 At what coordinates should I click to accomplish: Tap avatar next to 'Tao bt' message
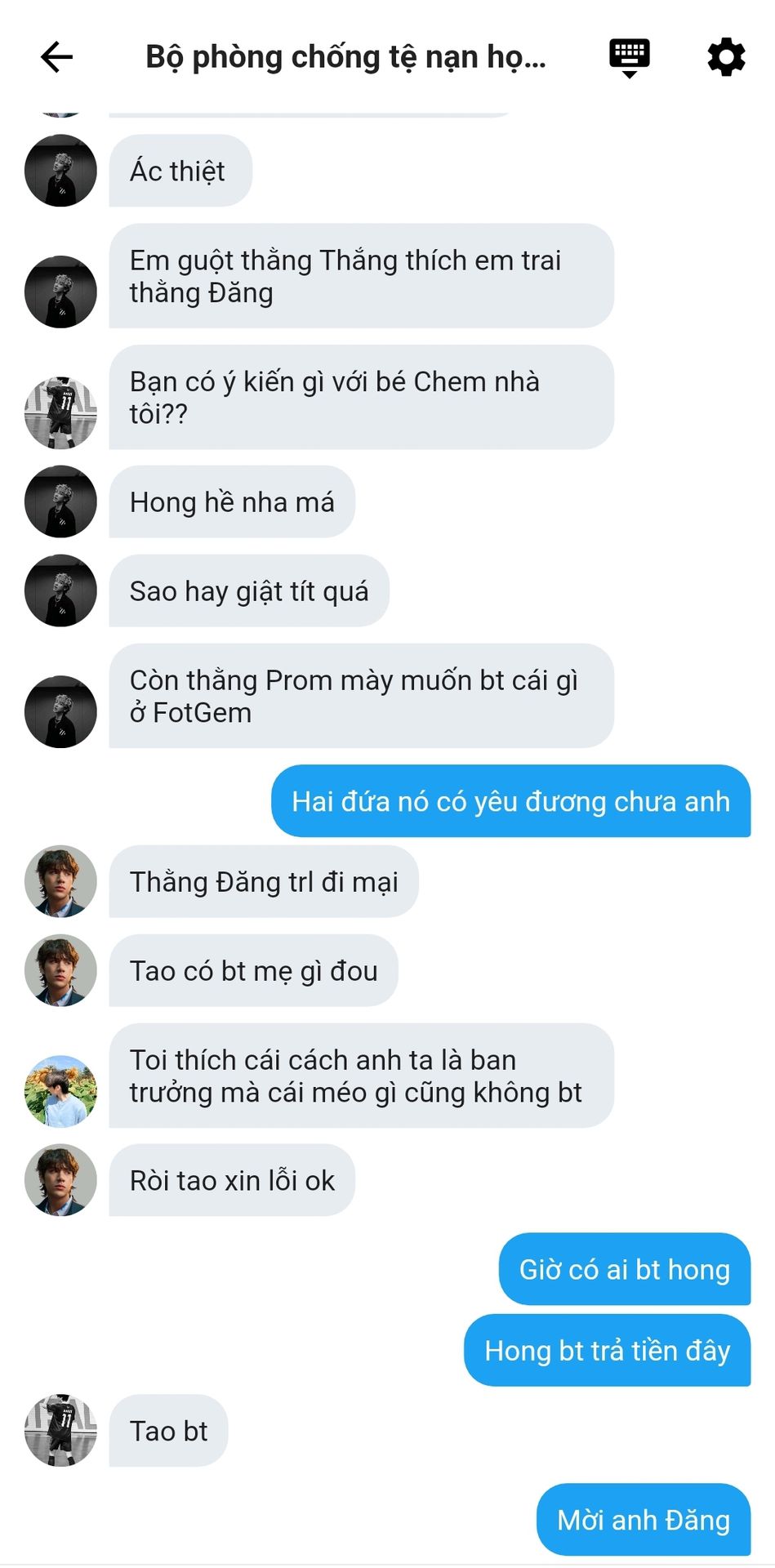[60, 1430]
